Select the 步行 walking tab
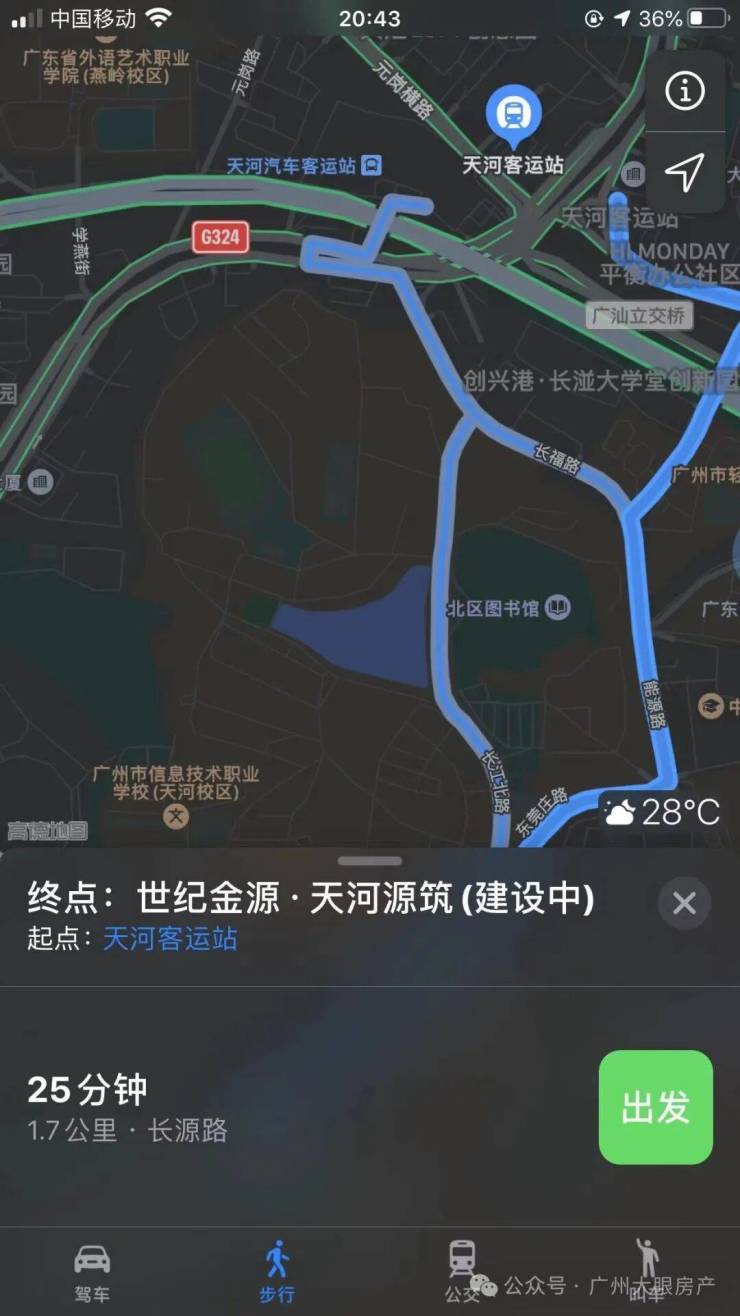This screenshot has width=740, height=1316. [277, 1270]
